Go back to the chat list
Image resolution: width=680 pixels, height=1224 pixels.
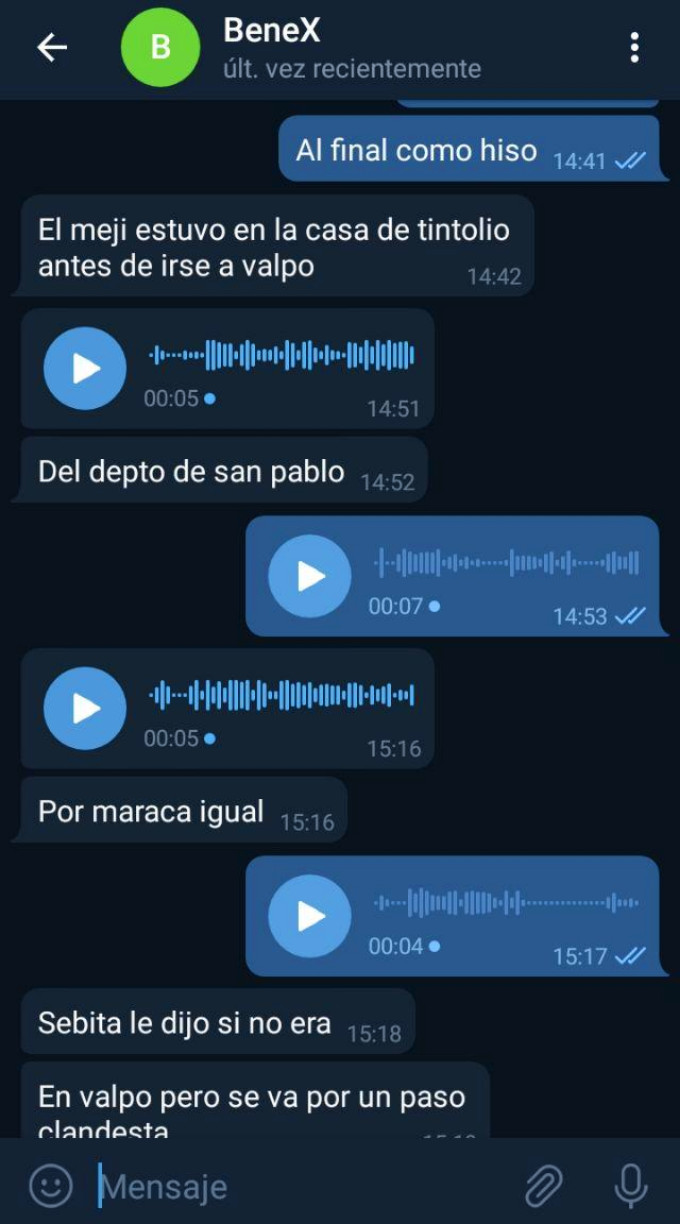click(x=51, y=47)
